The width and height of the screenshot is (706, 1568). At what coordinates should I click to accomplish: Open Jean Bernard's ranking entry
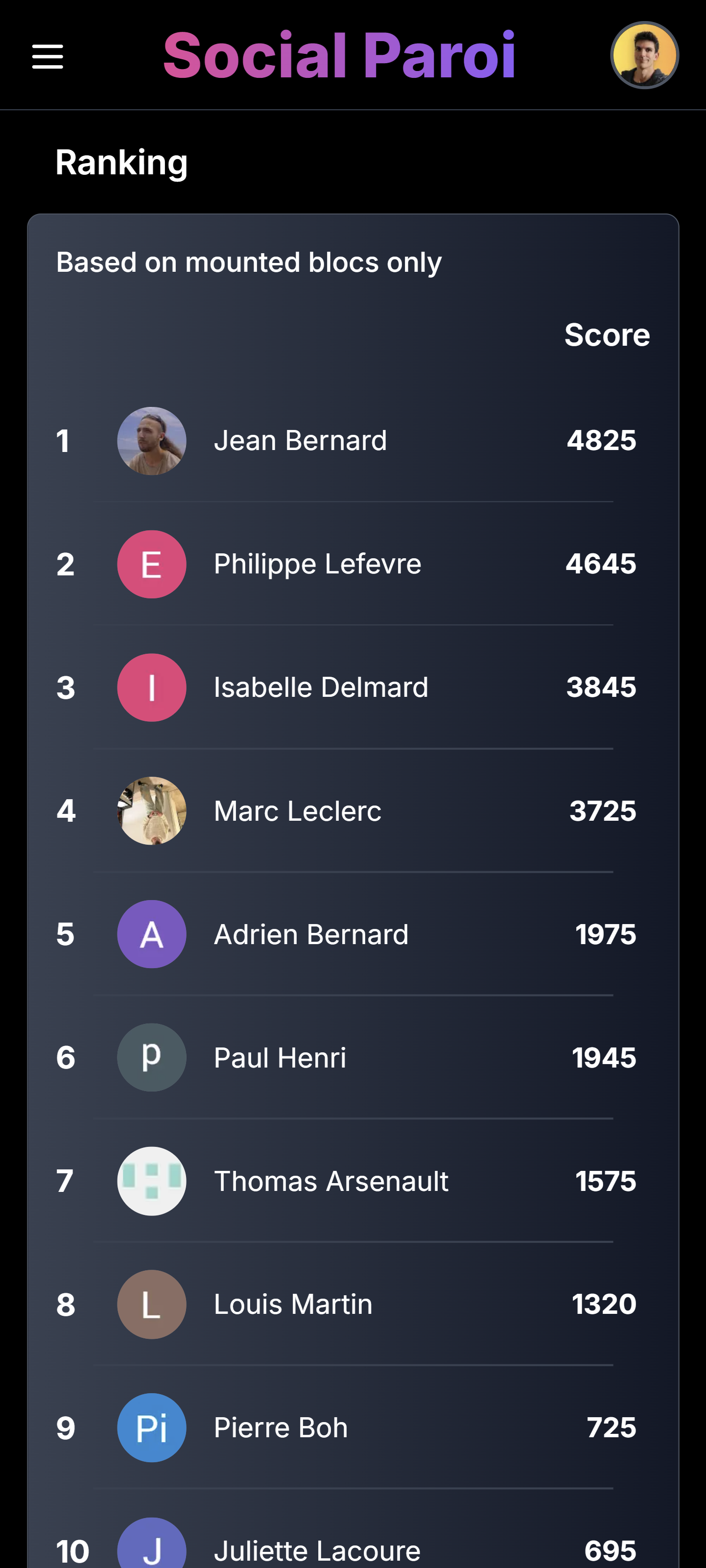coord(353,440)
